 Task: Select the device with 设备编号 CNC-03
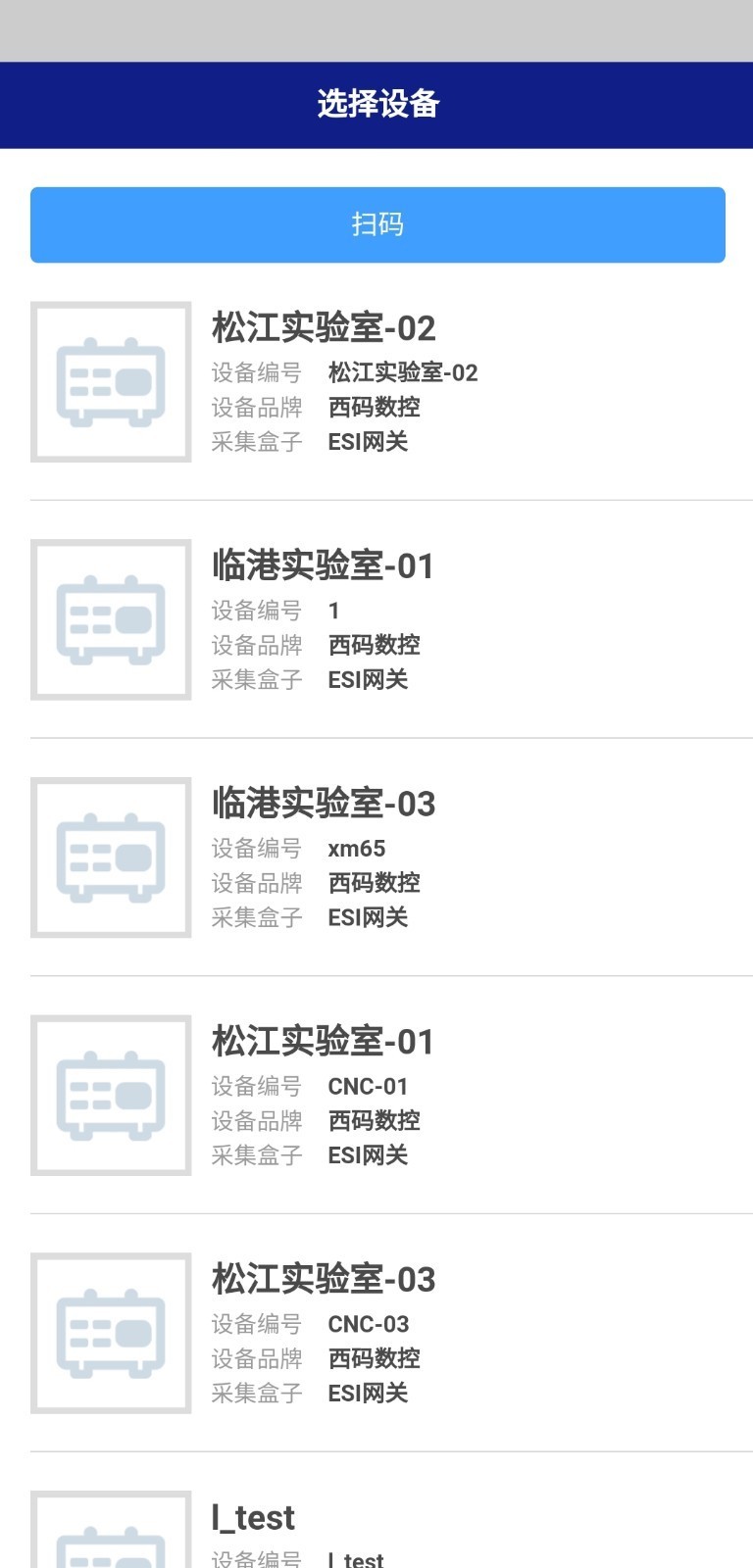point(376,1333)
